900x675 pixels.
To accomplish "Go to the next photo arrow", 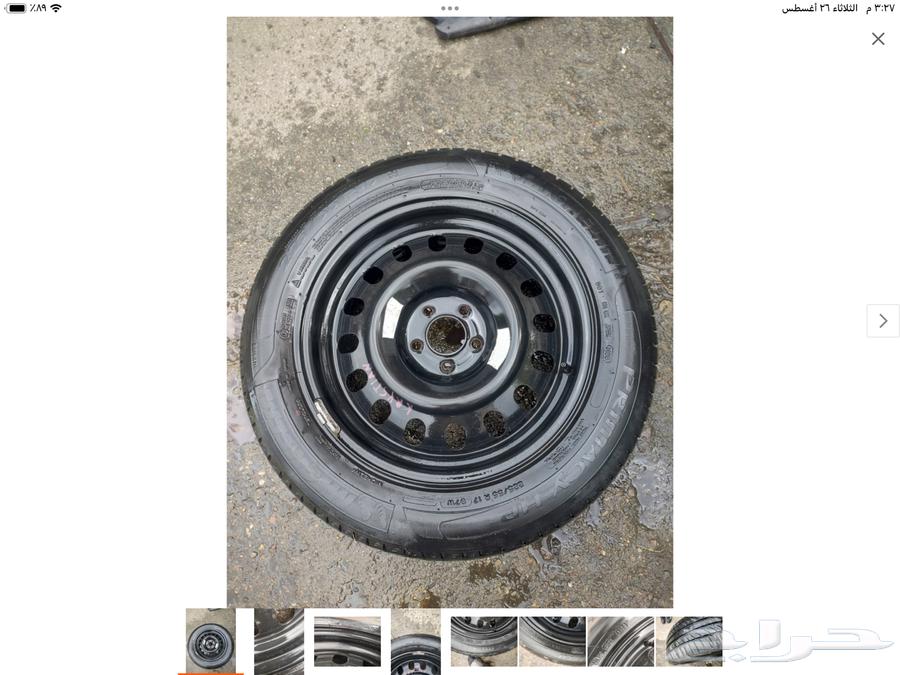I will click(x=882, y=321).
